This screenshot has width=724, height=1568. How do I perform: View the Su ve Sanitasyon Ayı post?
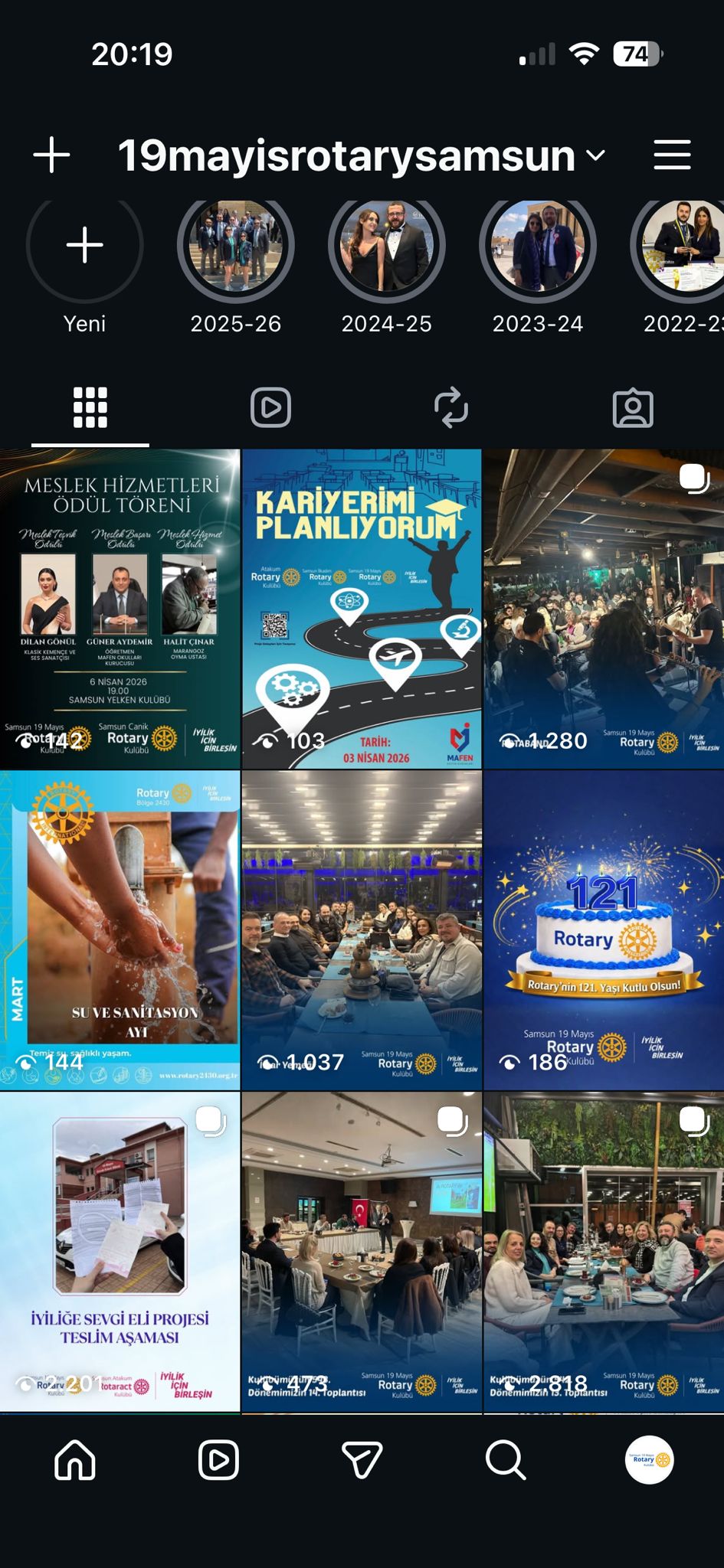click(x=120, y=929)
